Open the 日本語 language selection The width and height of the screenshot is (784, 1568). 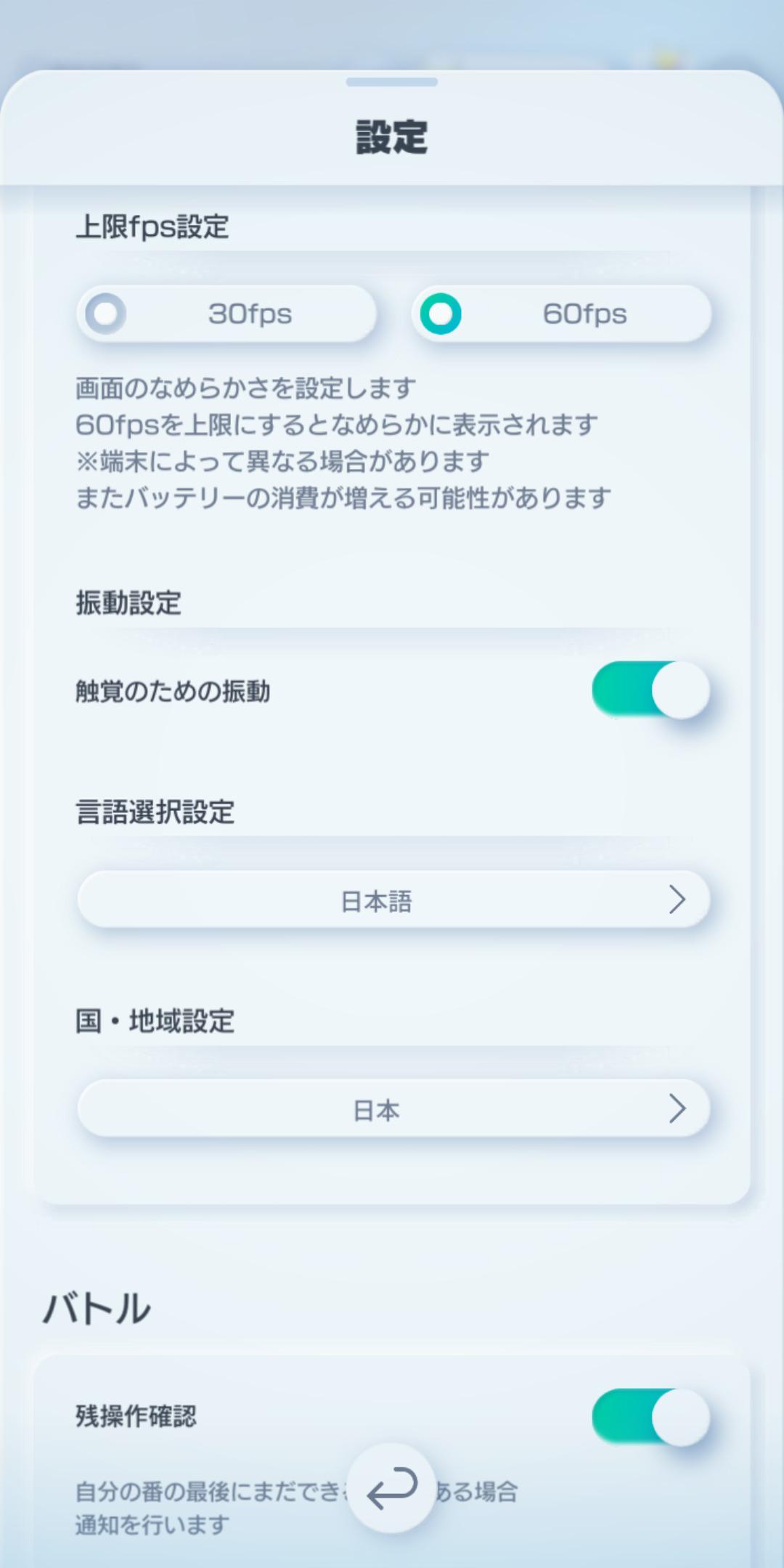(x=393, y=900)
